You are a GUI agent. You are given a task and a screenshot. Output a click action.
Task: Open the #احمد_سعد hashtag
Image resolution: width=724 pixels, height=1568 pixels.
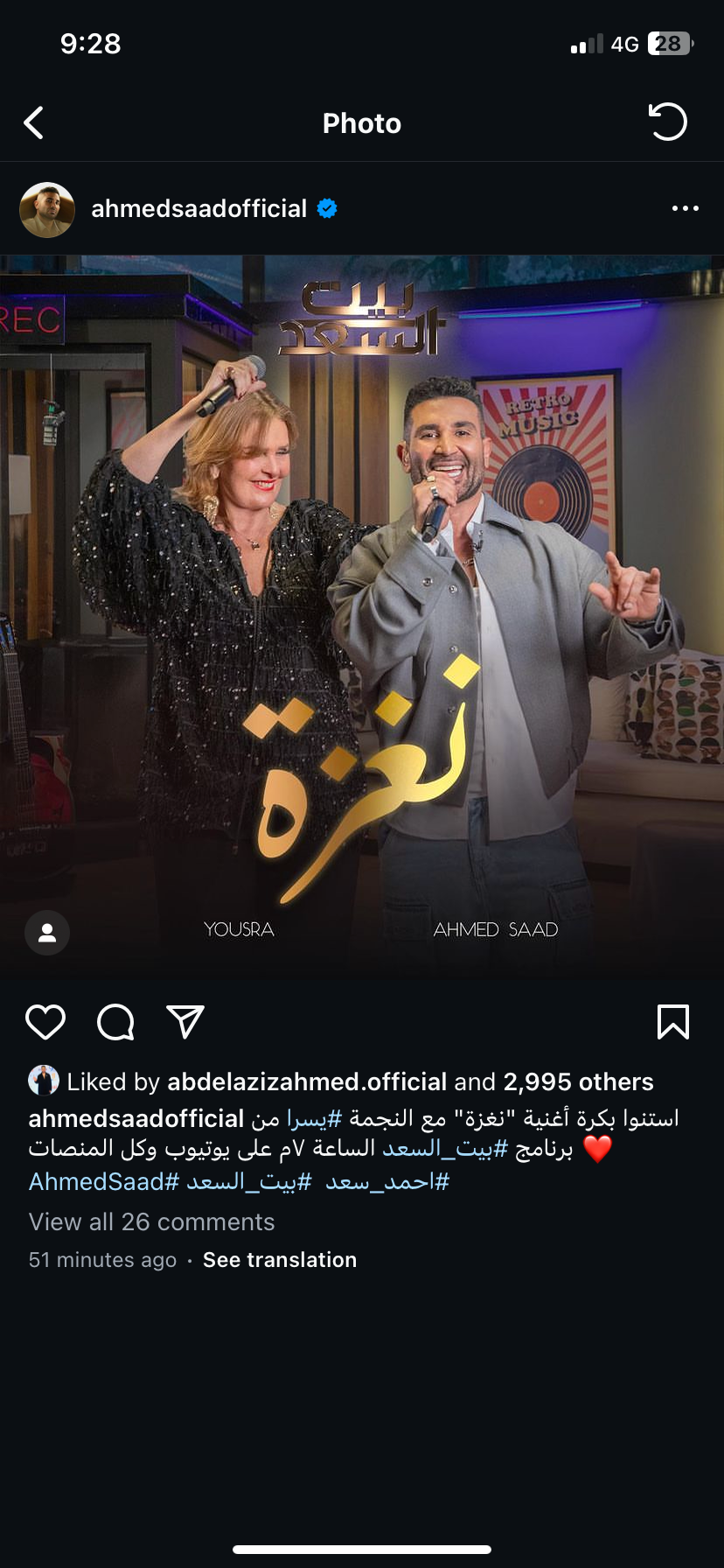click(387, 1182)
